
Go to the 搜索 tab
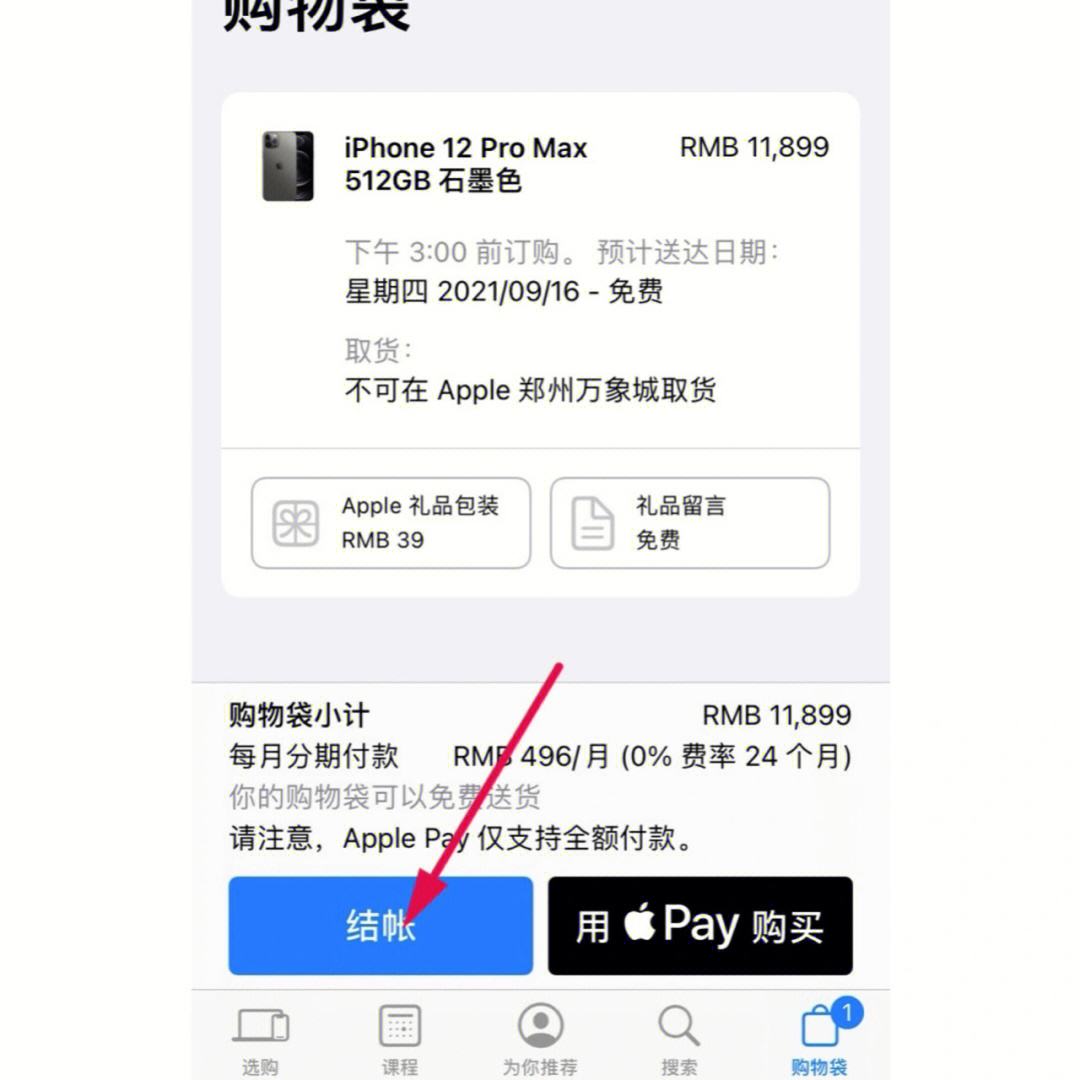pyautogui.click(x=679, y=1040)
